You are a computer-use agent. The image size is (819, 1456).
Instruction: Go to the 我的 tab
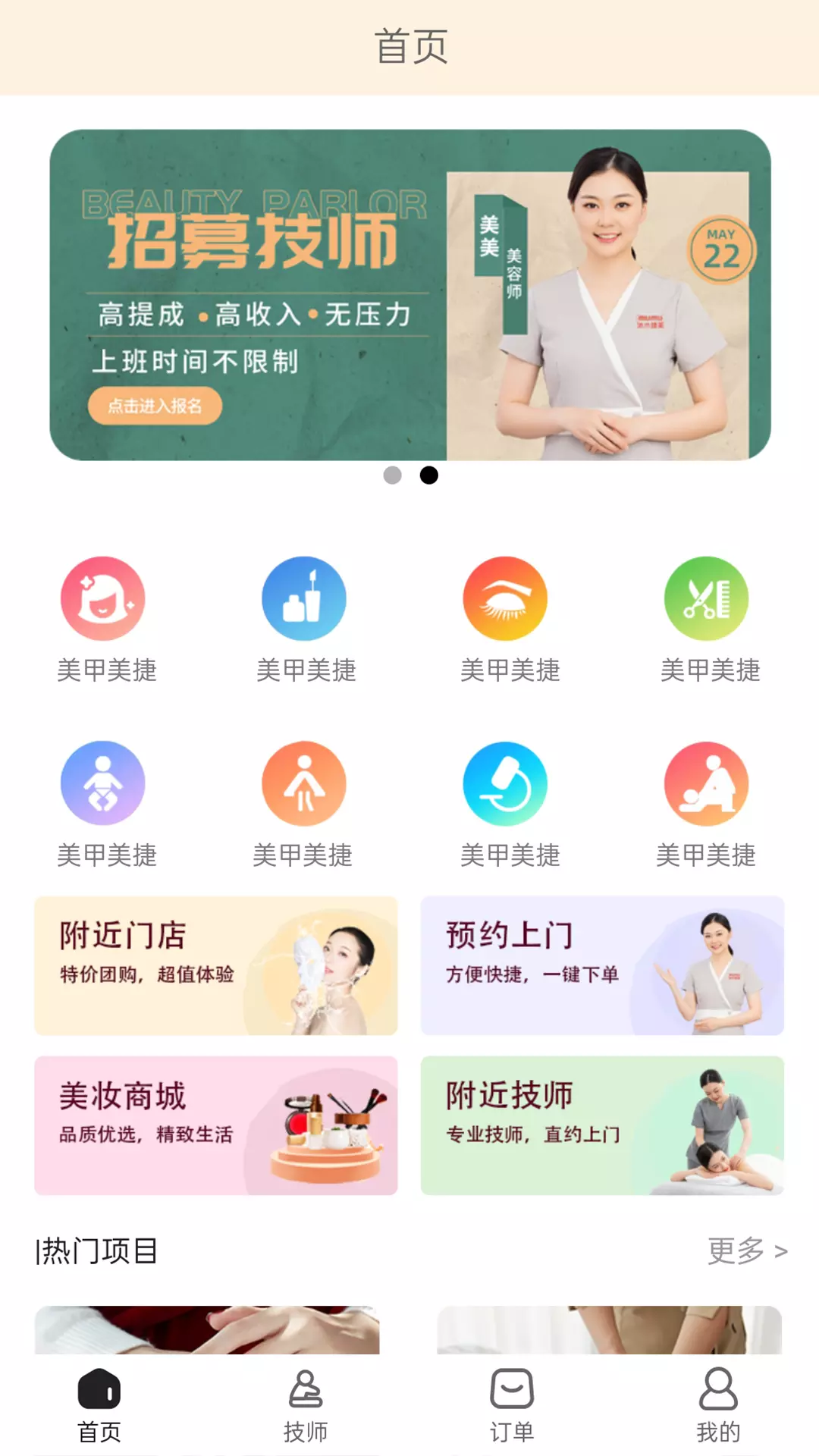pos(718,1406)
